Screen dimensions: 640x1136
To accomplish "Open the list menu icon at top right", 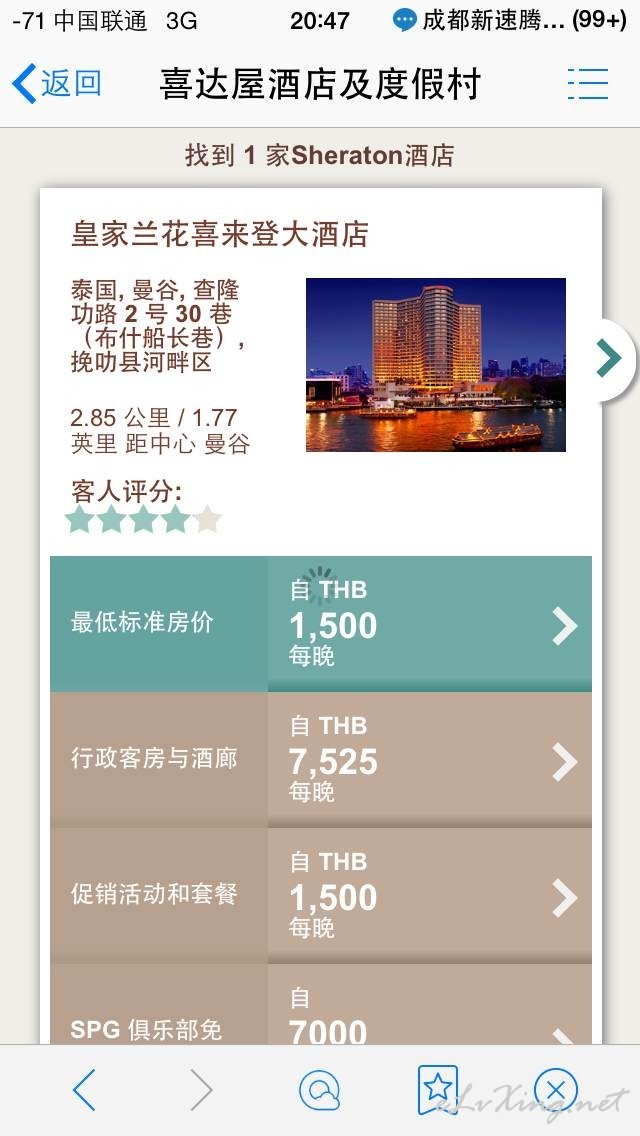I will [x=588, y=83].
